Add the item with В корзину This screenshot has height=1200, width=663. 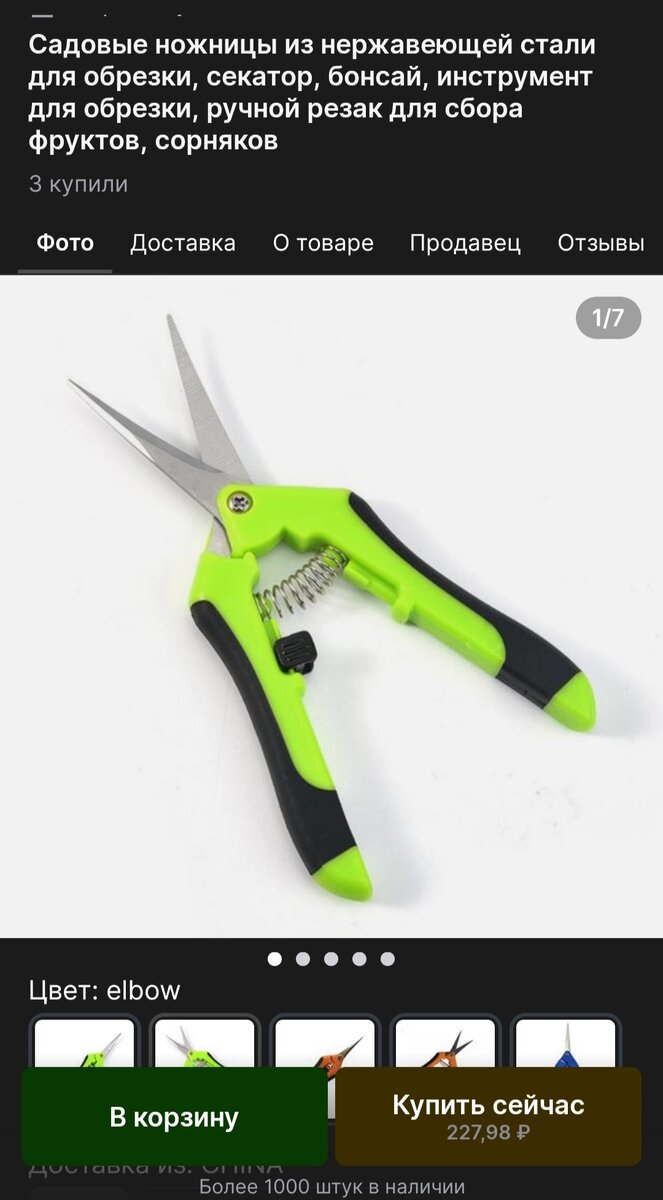pos(174,1116)
